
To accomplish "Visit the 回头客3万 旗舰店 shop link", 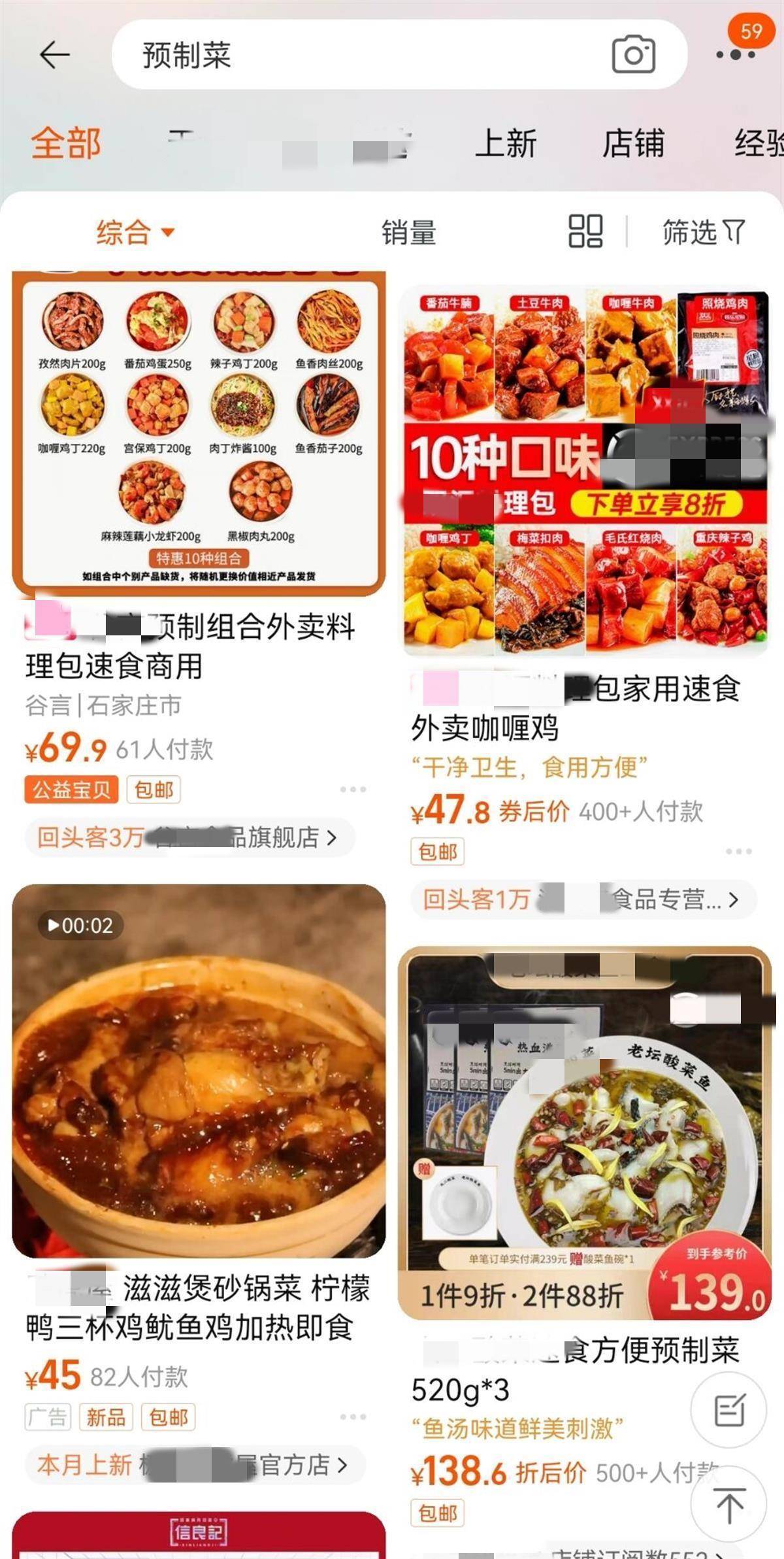I will tap(189, 837).
